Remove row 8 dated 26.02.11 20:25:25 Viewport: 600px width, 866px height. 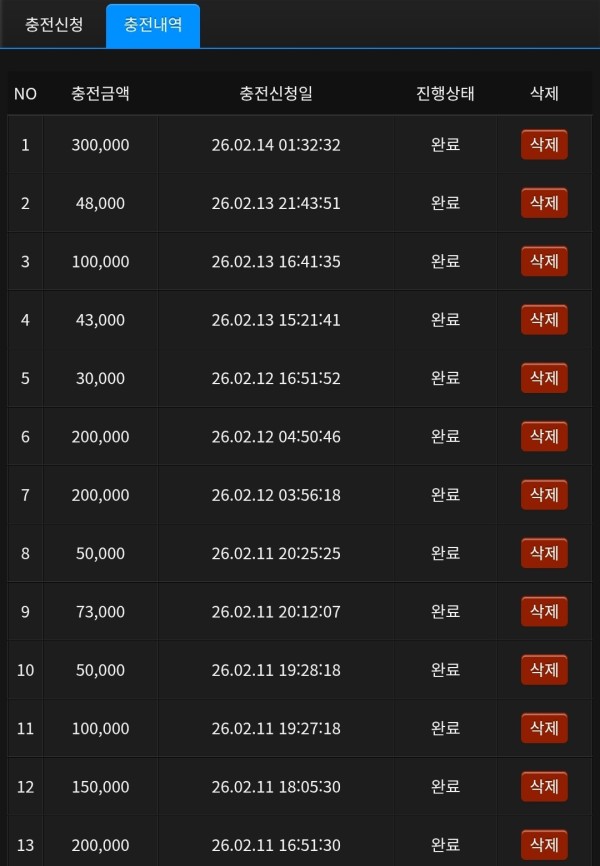click(x=544, y=553)
